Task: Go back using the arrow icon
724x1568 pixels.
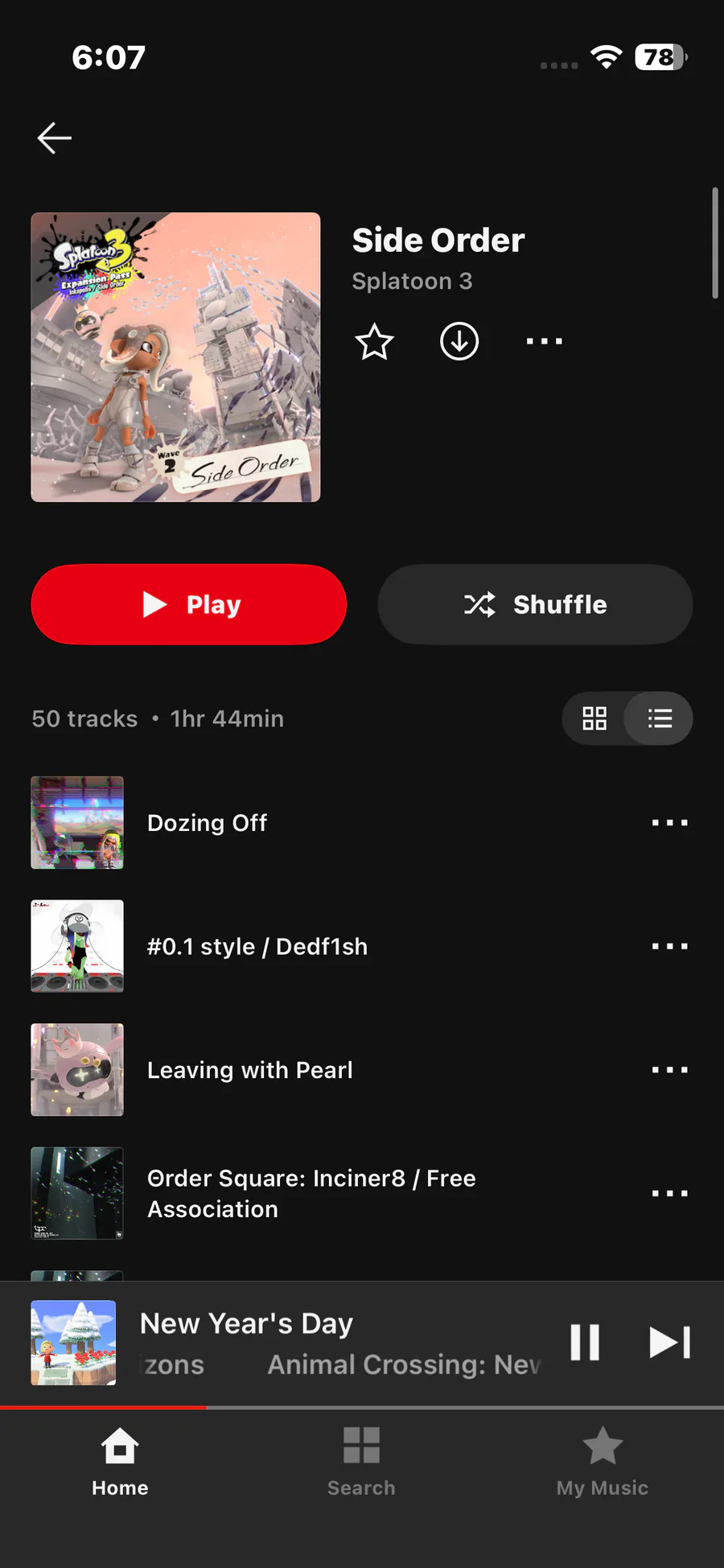Action: [55, 138]
